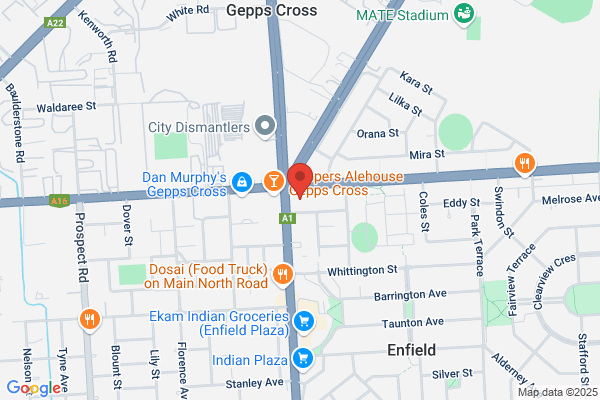
Task: Select the City Dismantlers pin
Action: [265, 126]
